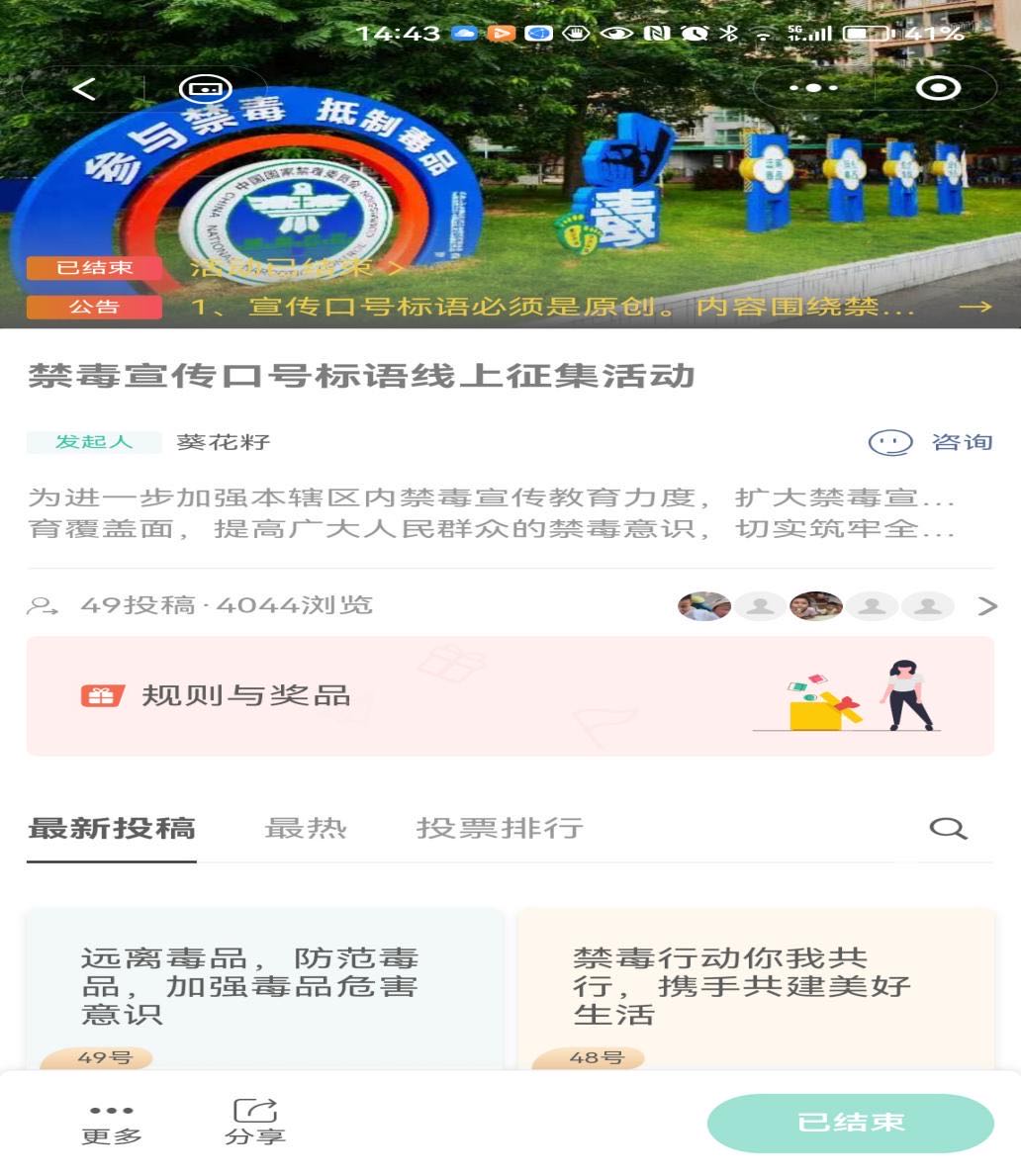This screenshot has height=1176, width=1021.
Task: Tap the 已结束 button
Action: point(850,1123)
